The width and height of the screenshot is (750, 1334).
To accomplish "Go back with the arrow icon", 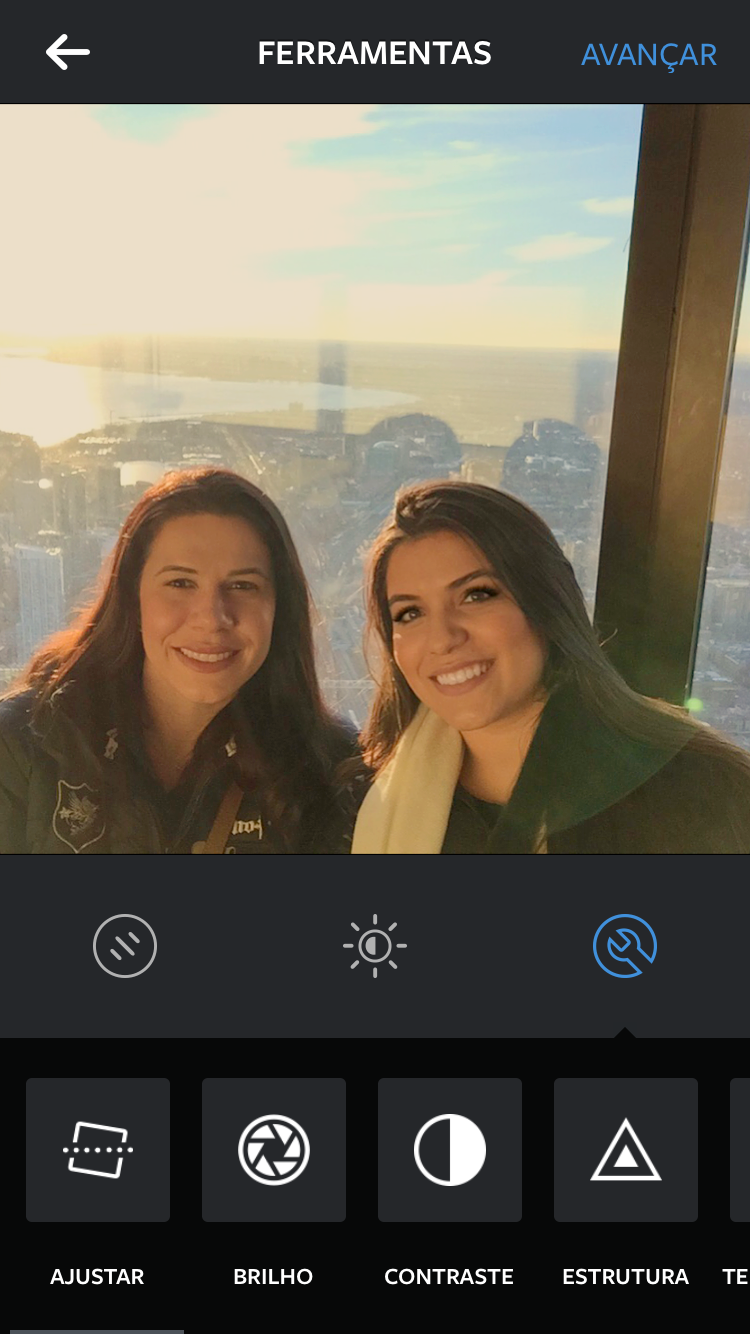I will pos(68,52).
